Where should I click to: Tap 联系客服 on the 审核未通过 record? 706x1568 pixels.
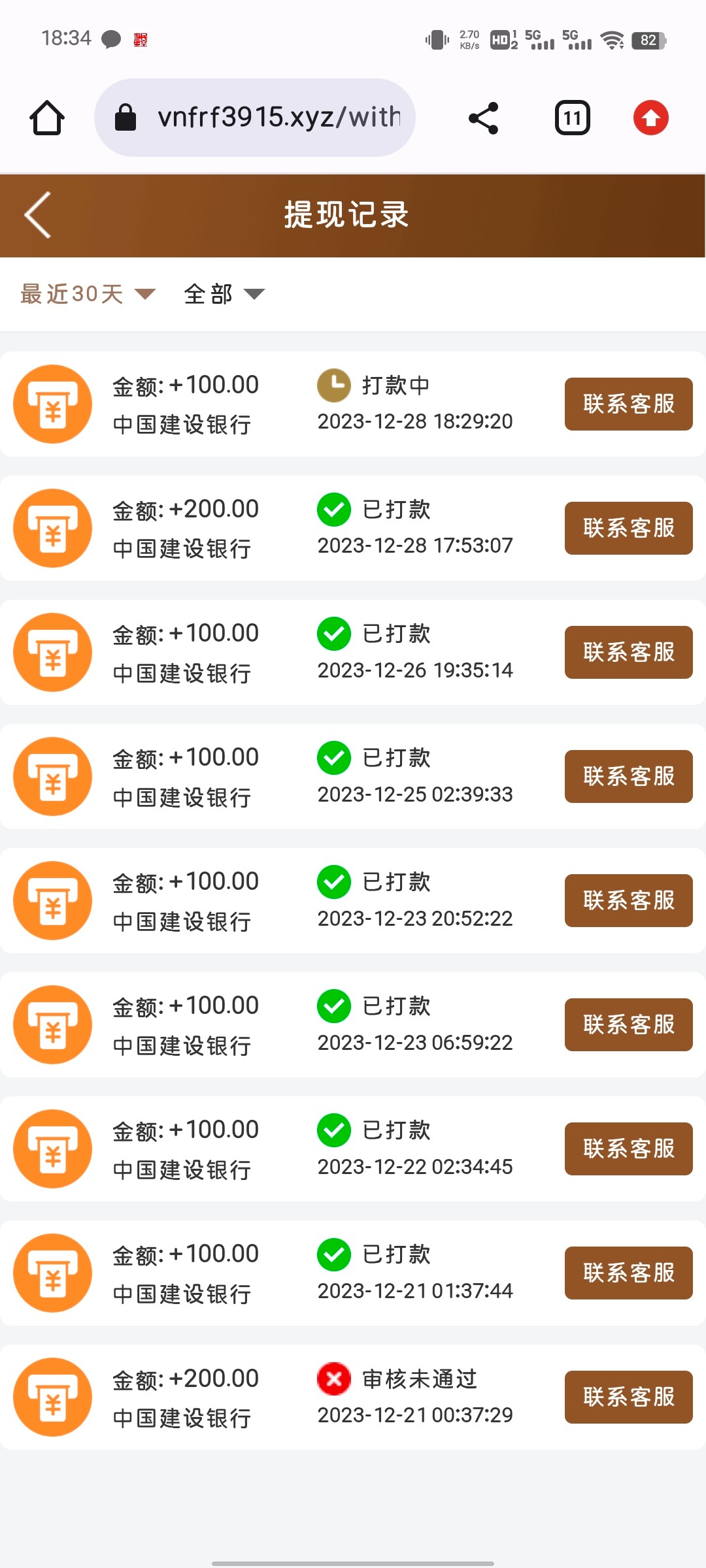[628, 1397]
